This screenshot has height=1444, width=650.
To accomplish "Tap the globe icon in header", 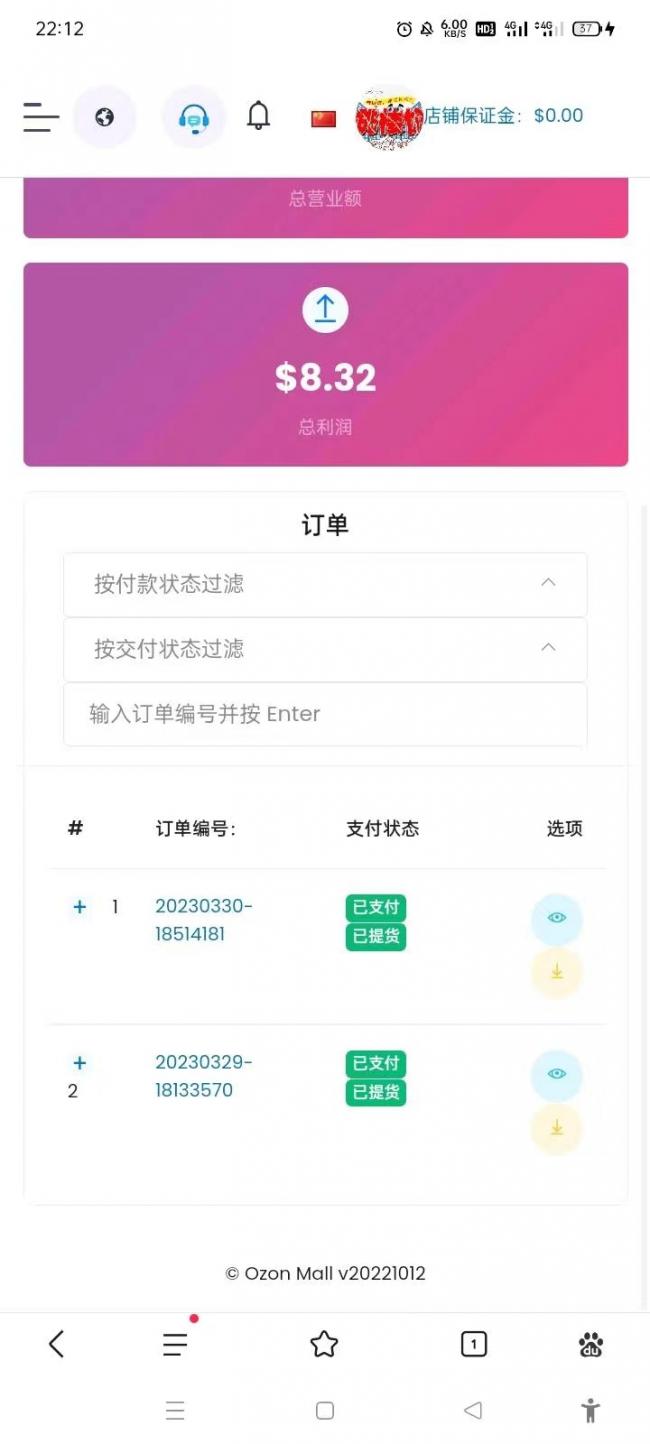I will click(x=104, y=117).
